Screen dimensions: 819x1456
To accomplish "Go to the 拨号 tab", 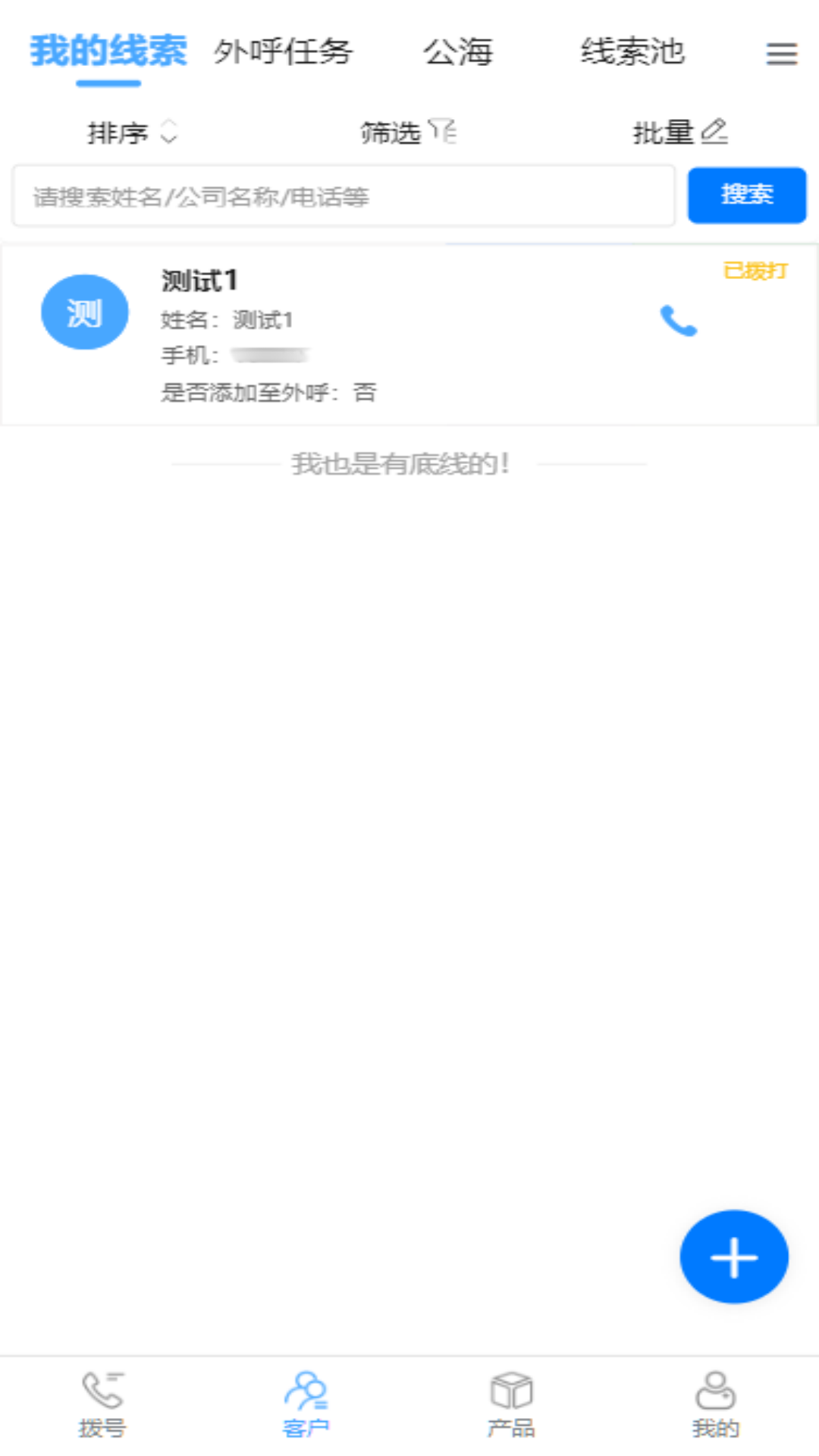I will [x=102, y=1404].
